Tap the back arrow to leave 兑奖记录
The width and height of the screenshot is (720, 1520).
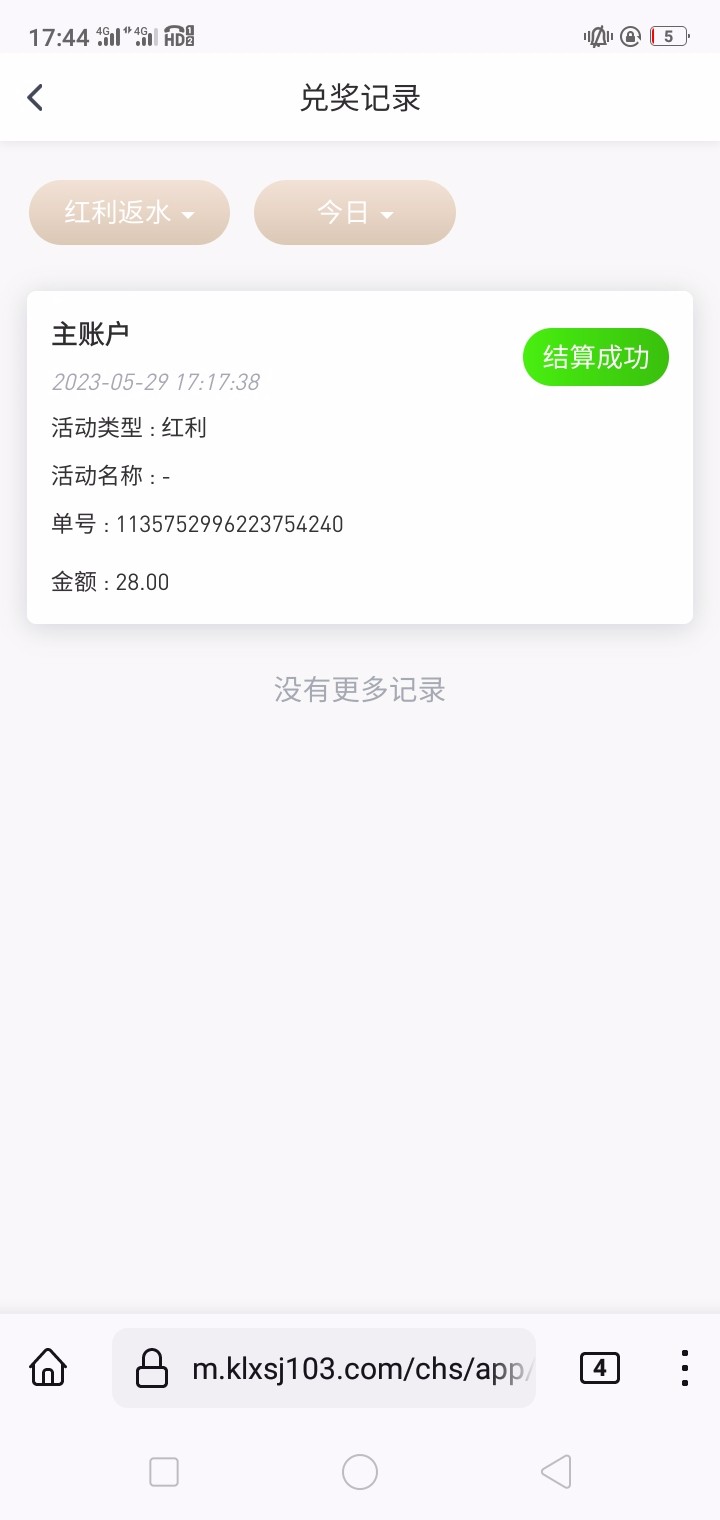(36, 97)
